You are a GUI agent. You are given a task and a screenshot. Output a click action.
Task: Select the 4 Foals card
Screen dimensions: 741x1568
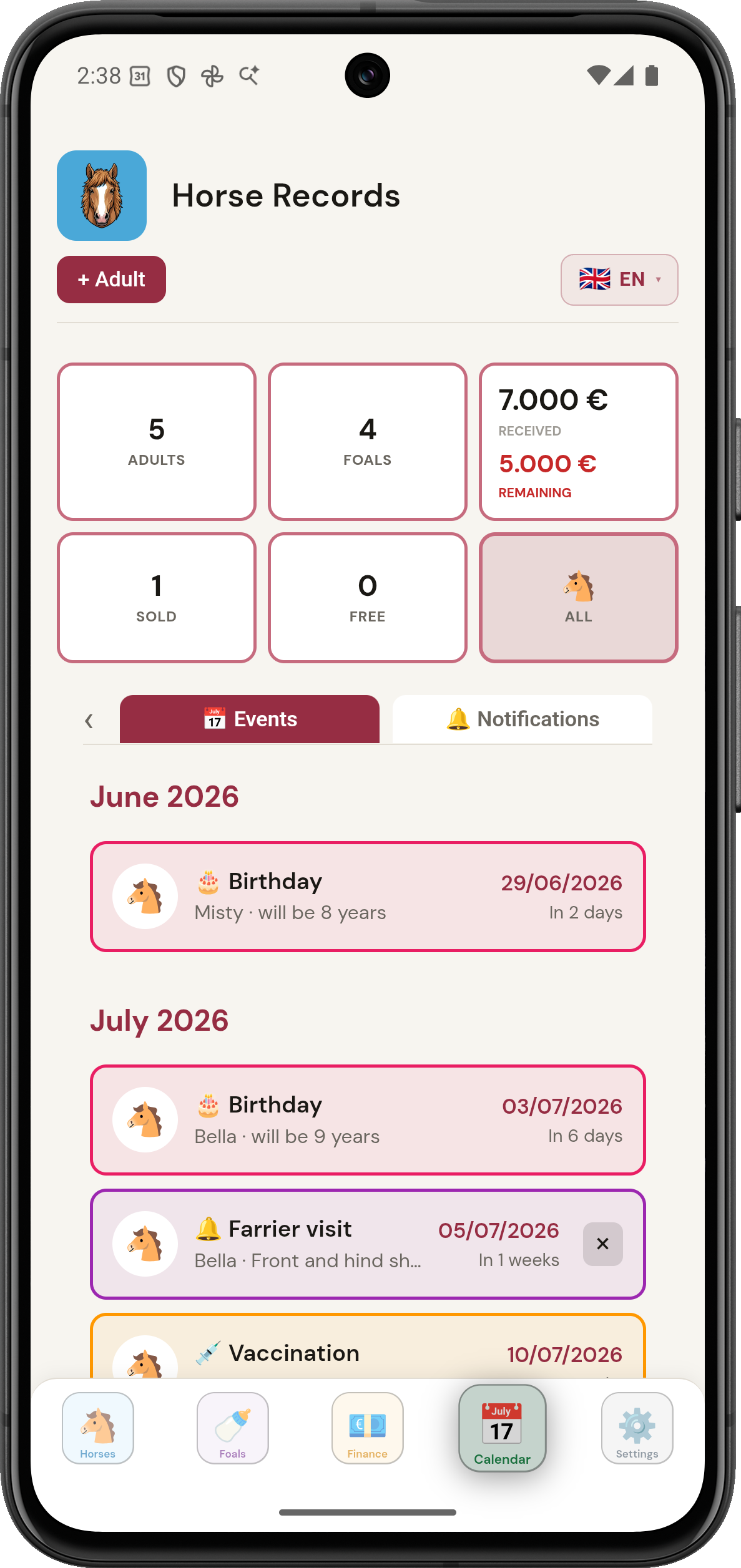pyautogui.click(x=368, y=442)
